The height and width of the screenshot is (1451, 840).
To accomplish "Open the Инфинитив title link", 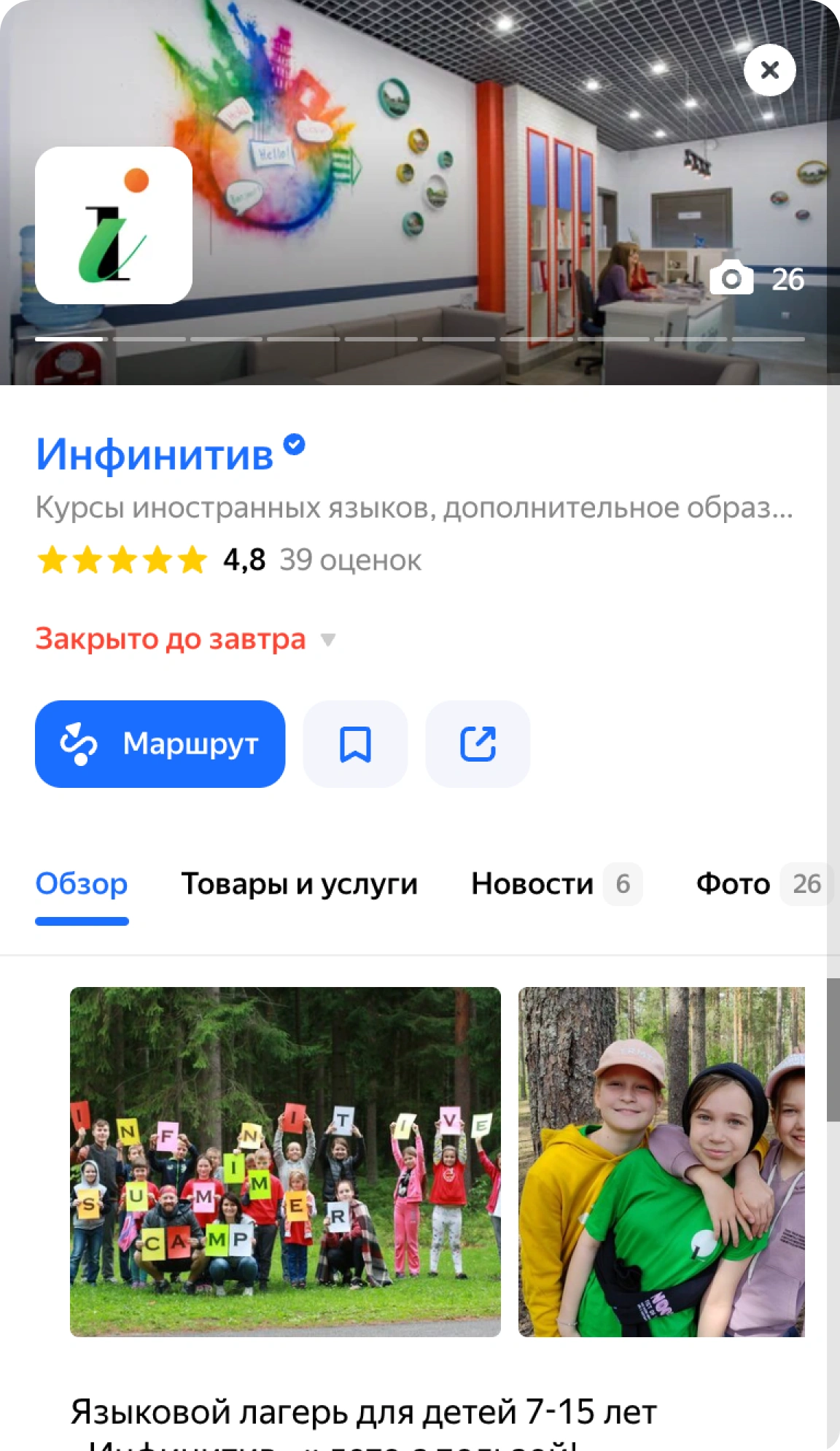I will pyautogui.click(x=155, y=454).
